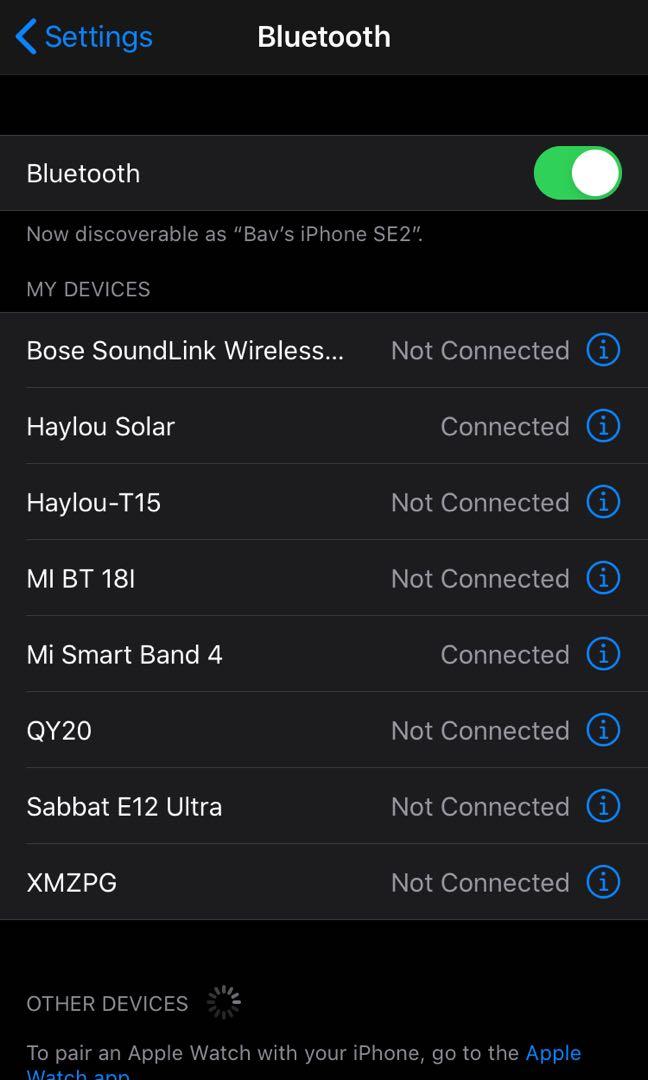Screen dimensions: 648x1080
Task: Open info icon for XMZPG
Action: [603, 882]
